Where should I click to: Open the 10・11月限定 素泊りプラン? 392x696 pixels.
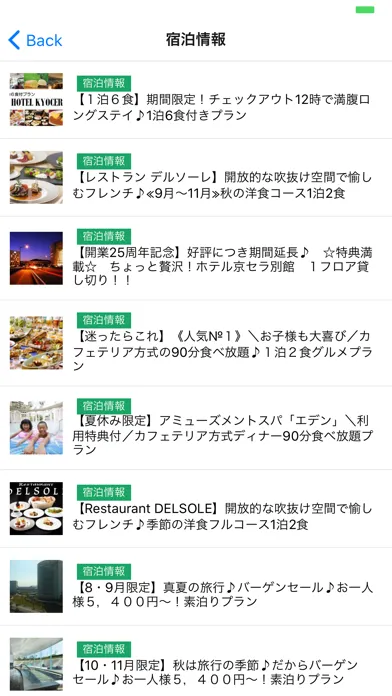[196, 661]
